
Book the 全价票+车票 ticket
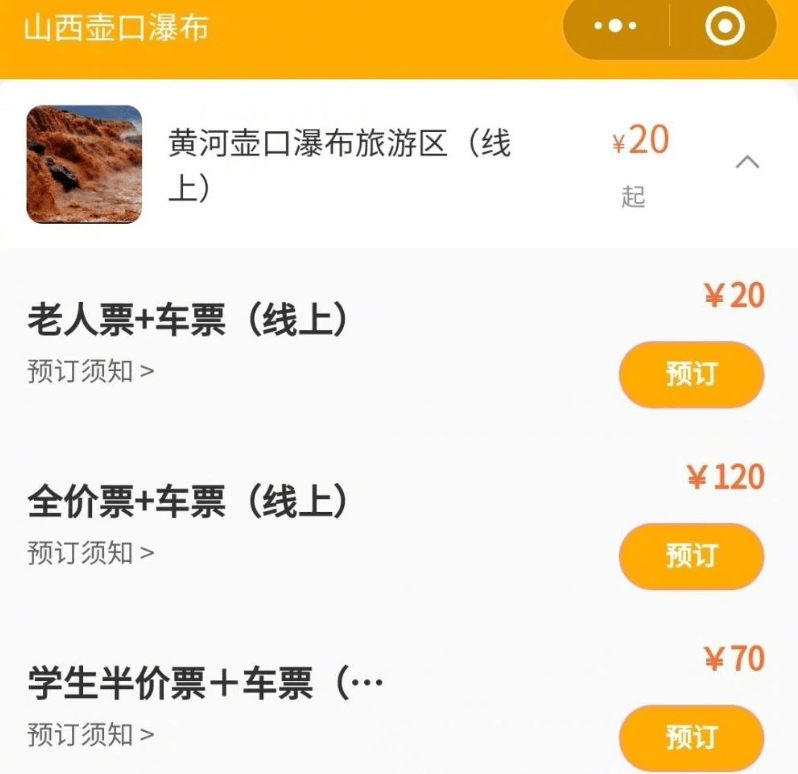tap(691, 556)
